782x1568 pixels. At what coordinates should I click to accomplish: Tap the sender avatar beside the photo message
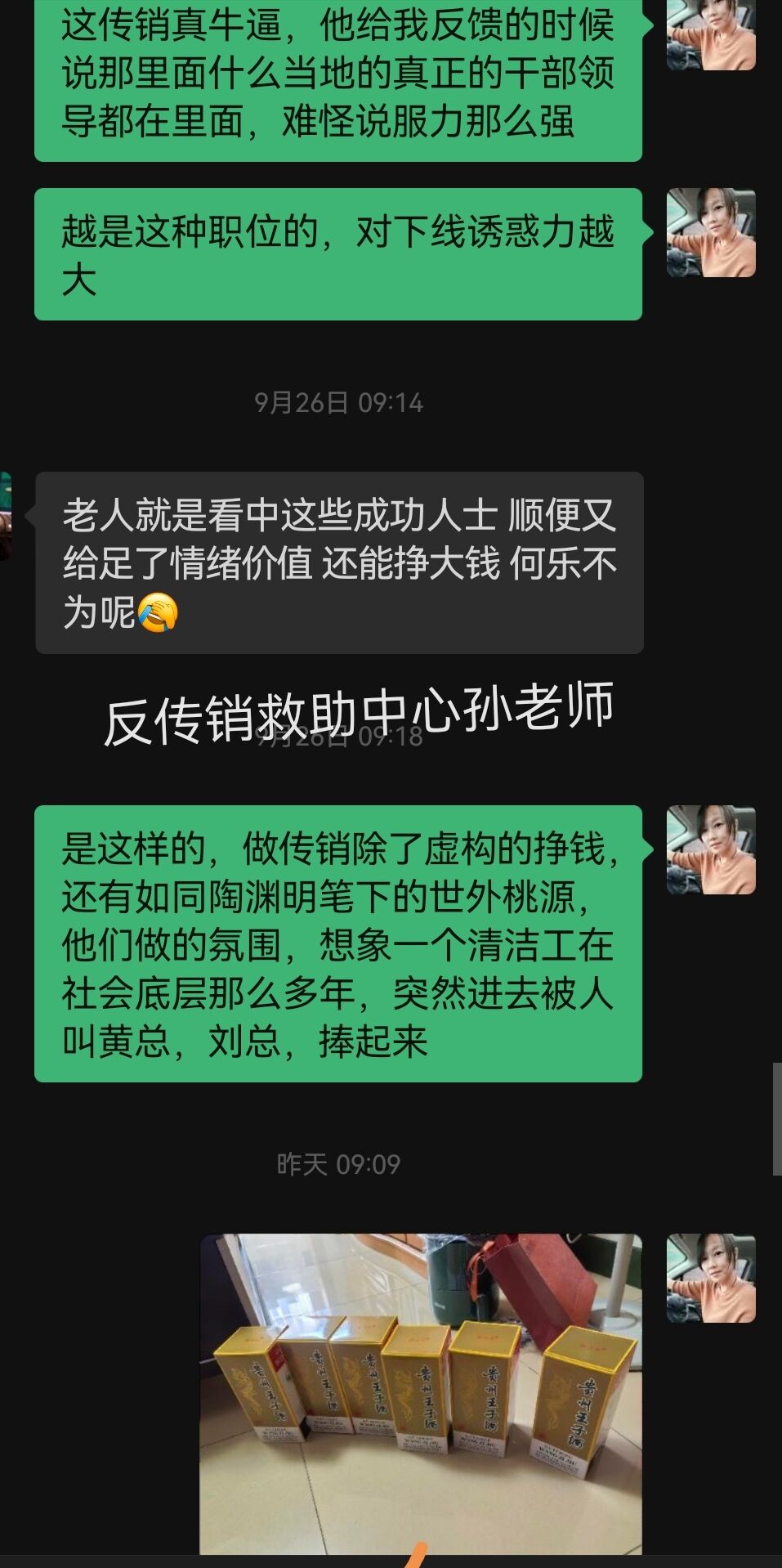click(711, 1278)
